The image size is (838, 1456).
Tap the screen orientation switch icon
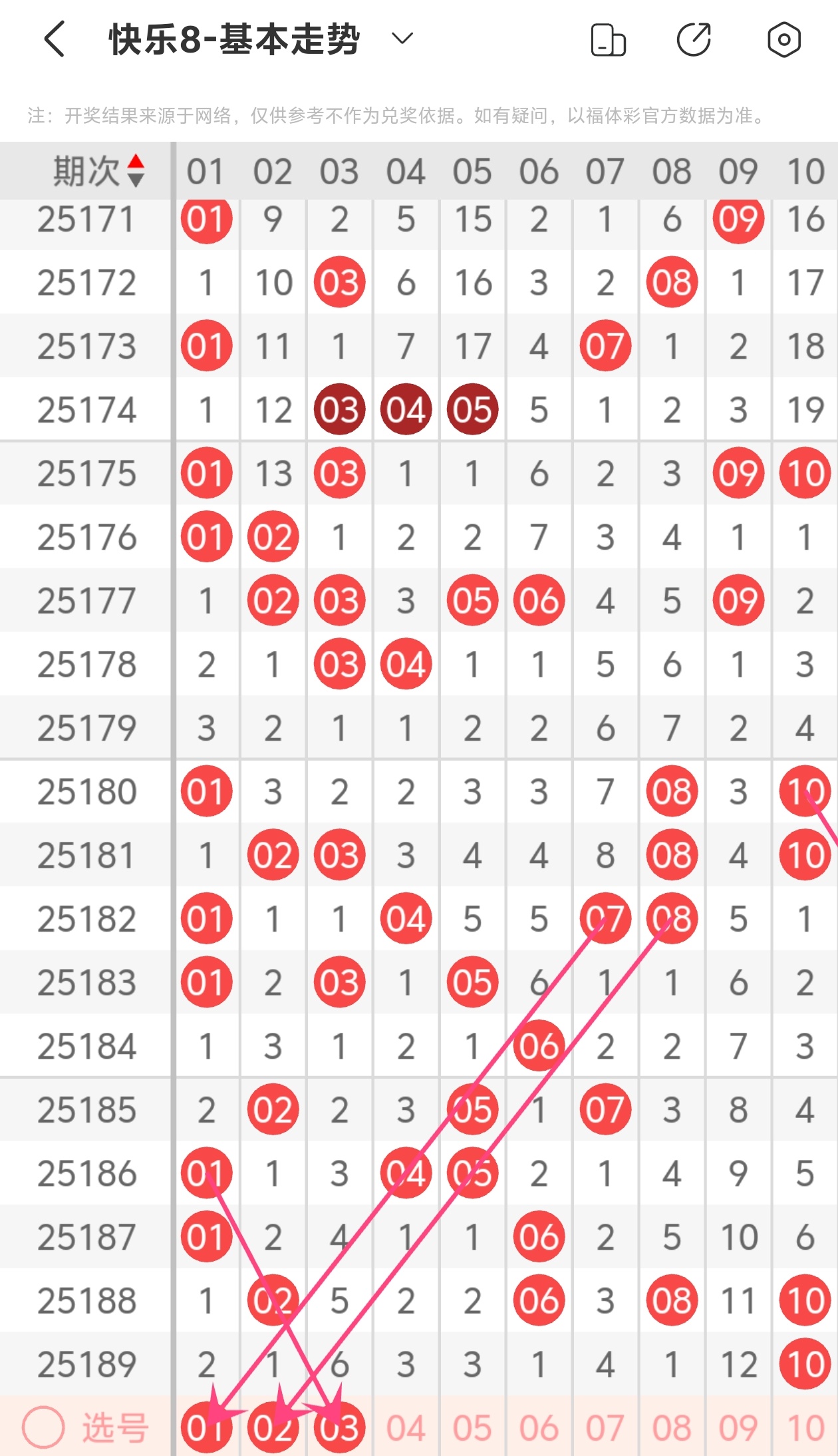(608, 40)
